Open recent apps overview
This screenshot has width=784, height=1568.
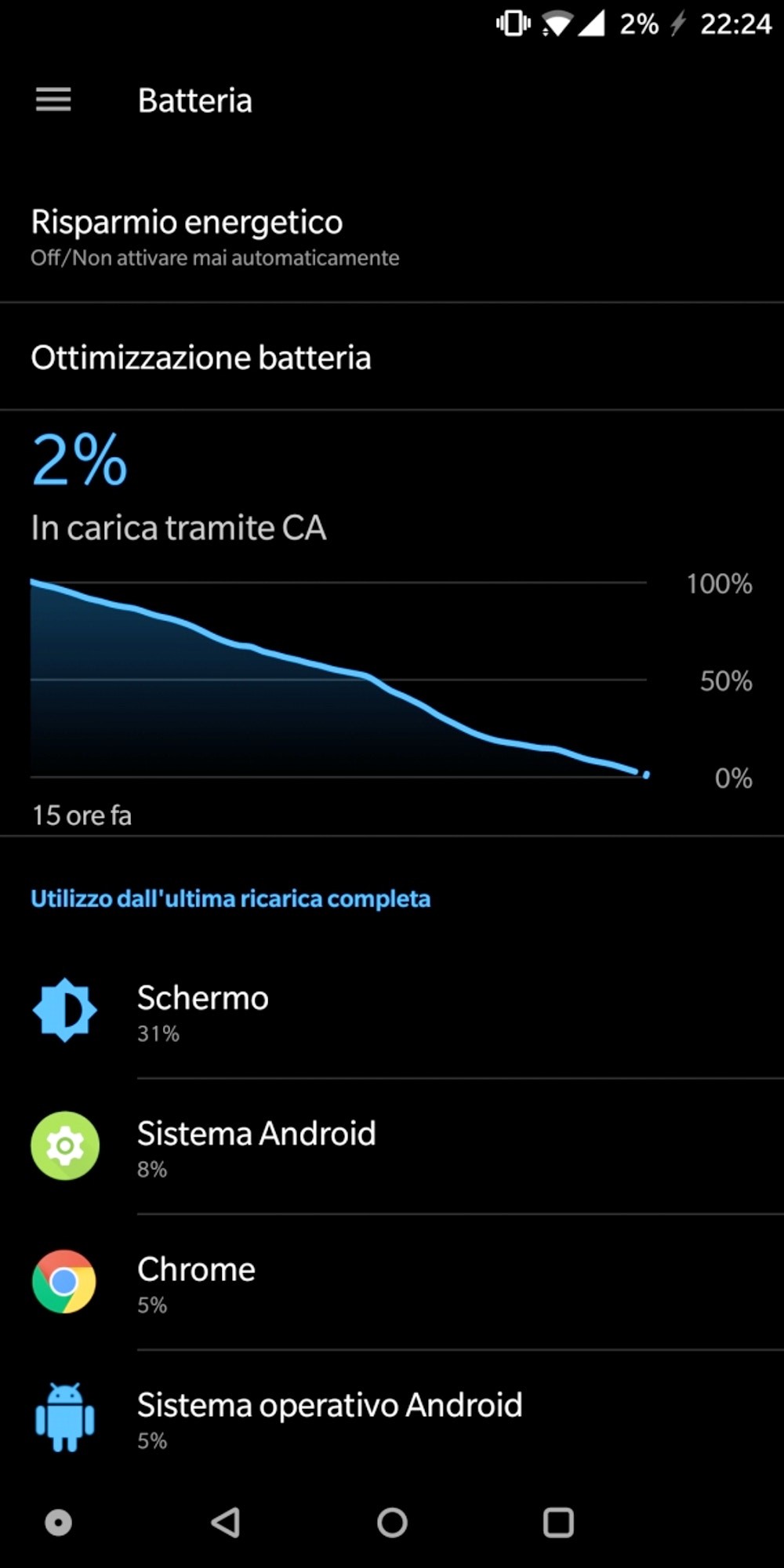558,1523
